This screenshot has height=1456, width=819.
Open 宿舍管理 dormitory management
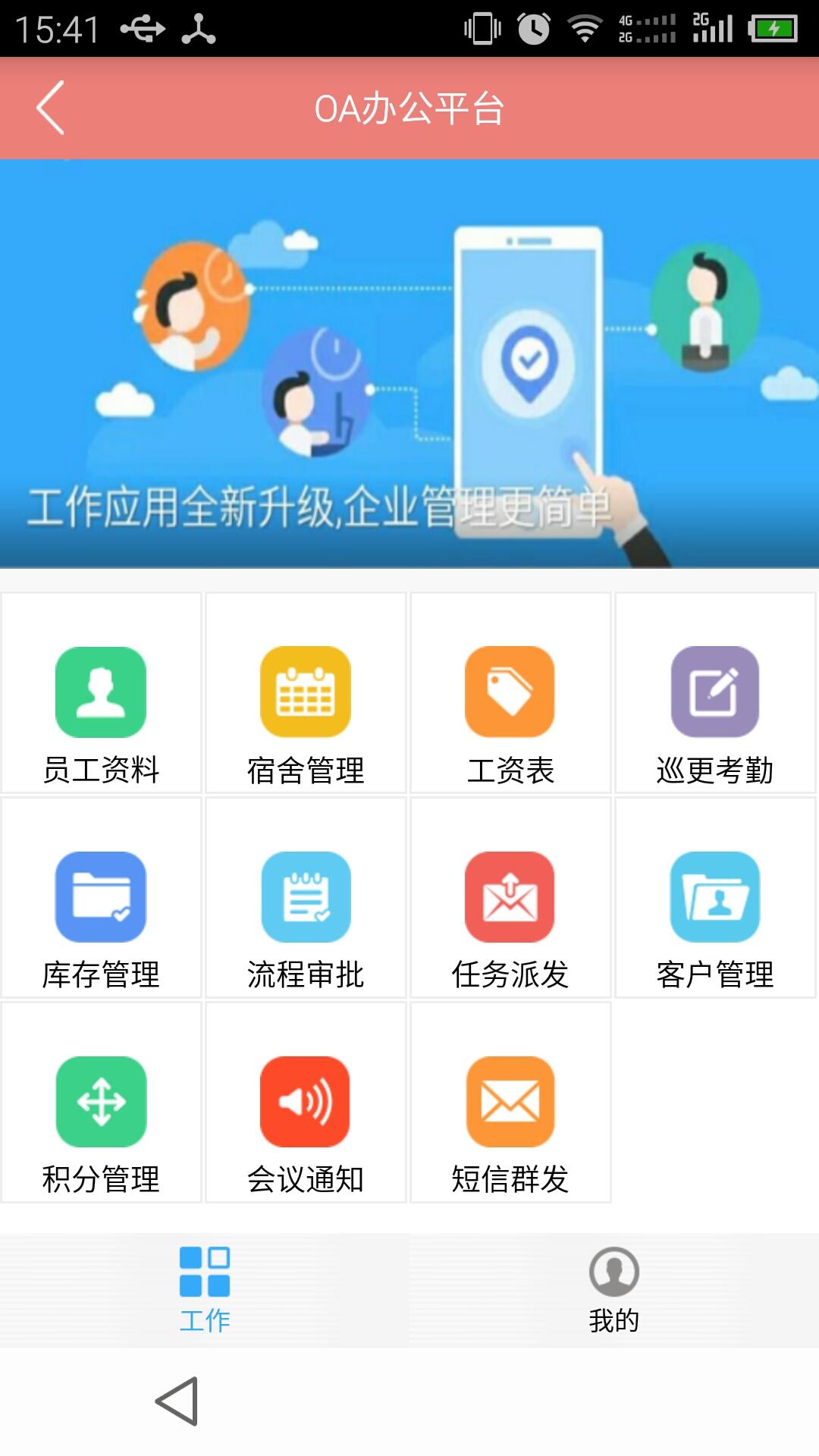[x=306, y=693]
